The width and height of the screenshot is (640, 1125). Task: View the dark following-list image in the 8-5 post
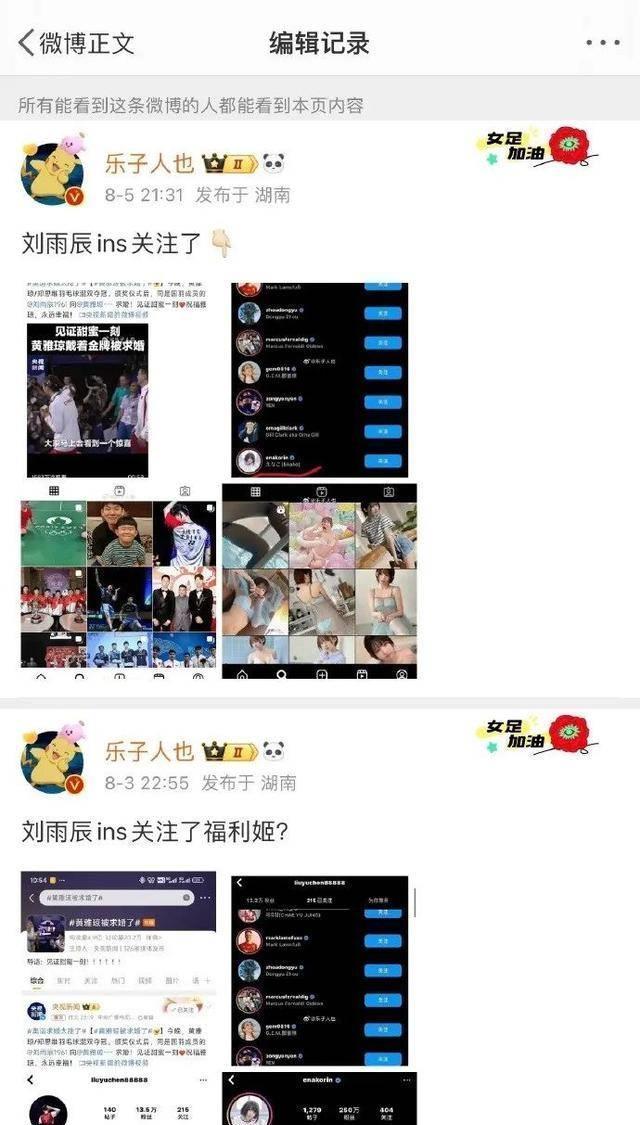click(319, 380)
